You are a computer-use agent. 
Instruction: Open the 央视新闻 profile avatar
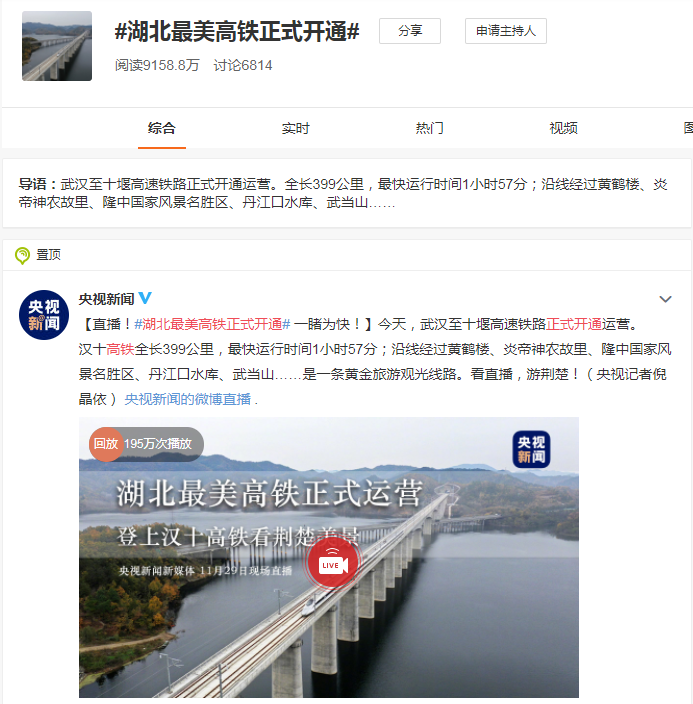coord(44,316)
